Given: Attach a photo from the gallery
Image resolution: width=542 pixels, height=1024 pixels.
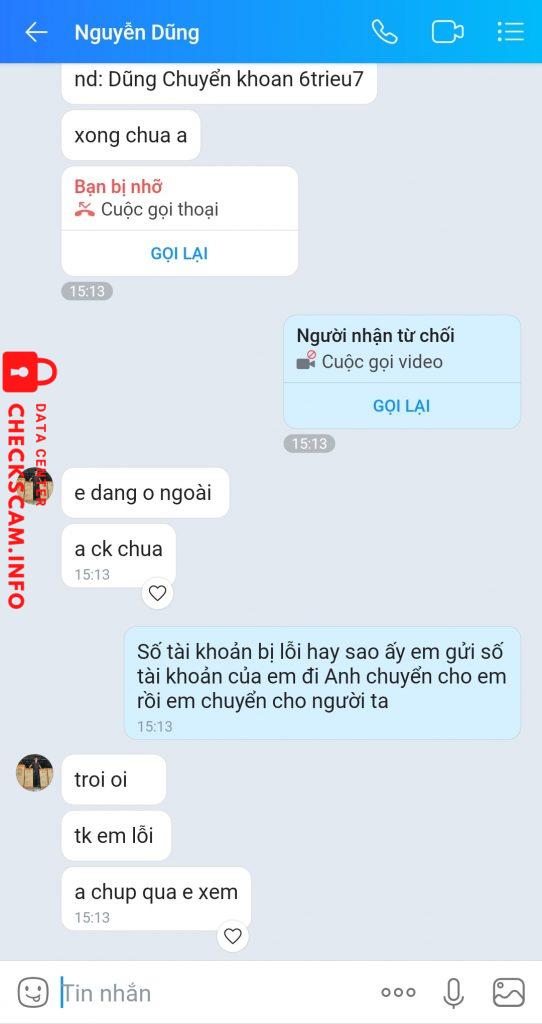Looking at the screenshot, I should (508, 993).
